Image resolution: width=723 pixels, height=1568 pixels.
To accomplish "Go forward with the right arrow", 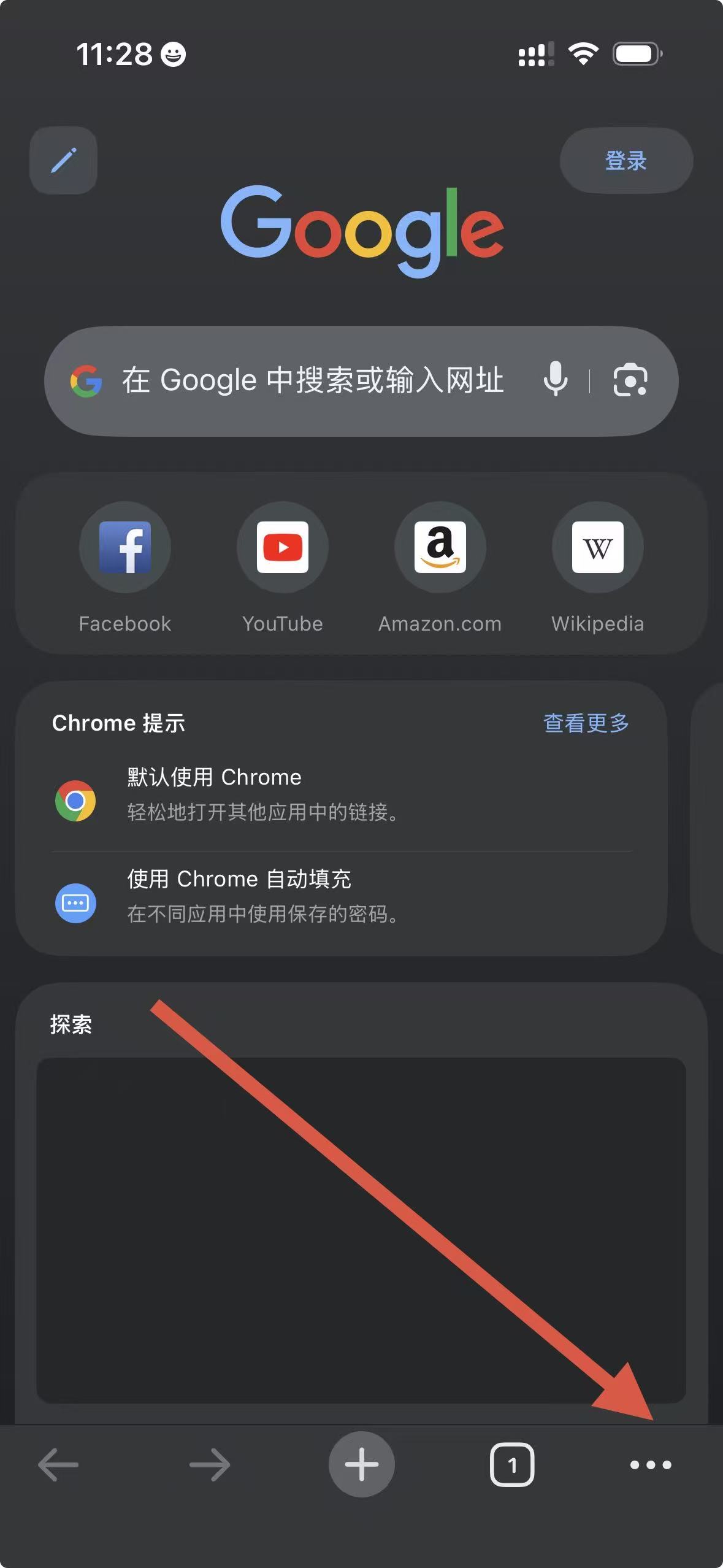I will [x=210, y=1464].
